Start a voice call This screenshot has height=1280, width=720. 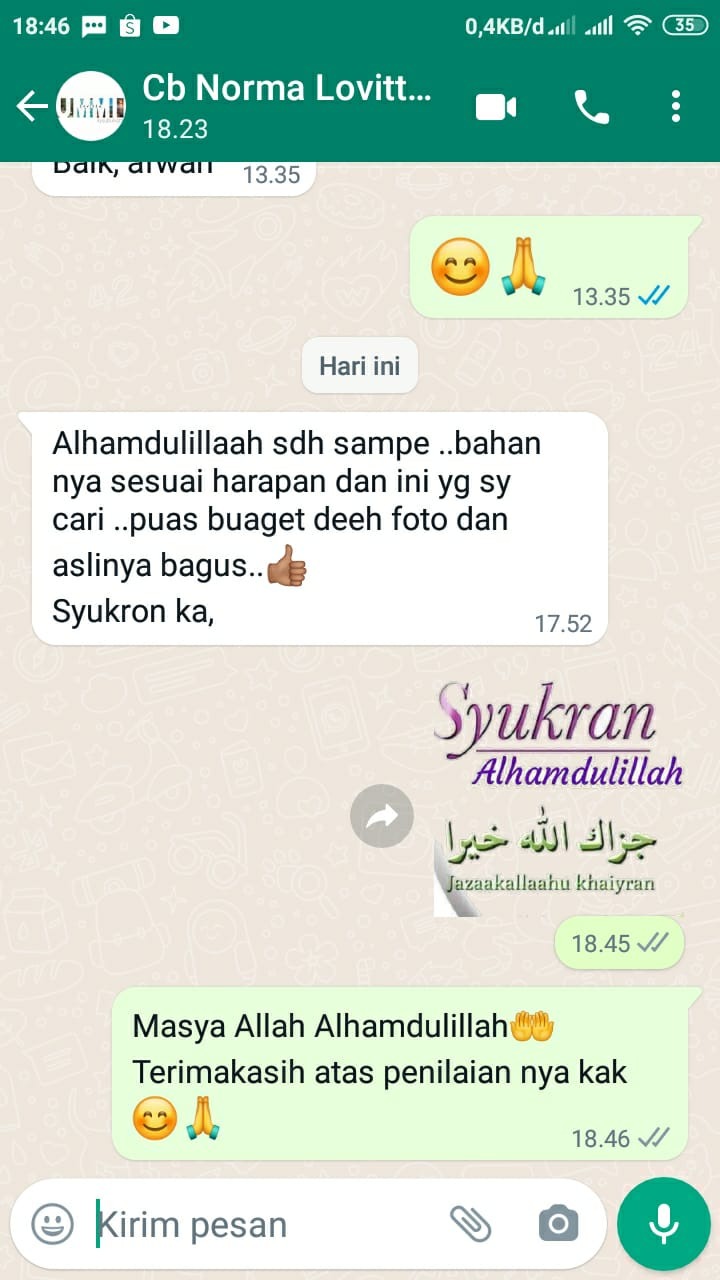pos(591,106)
